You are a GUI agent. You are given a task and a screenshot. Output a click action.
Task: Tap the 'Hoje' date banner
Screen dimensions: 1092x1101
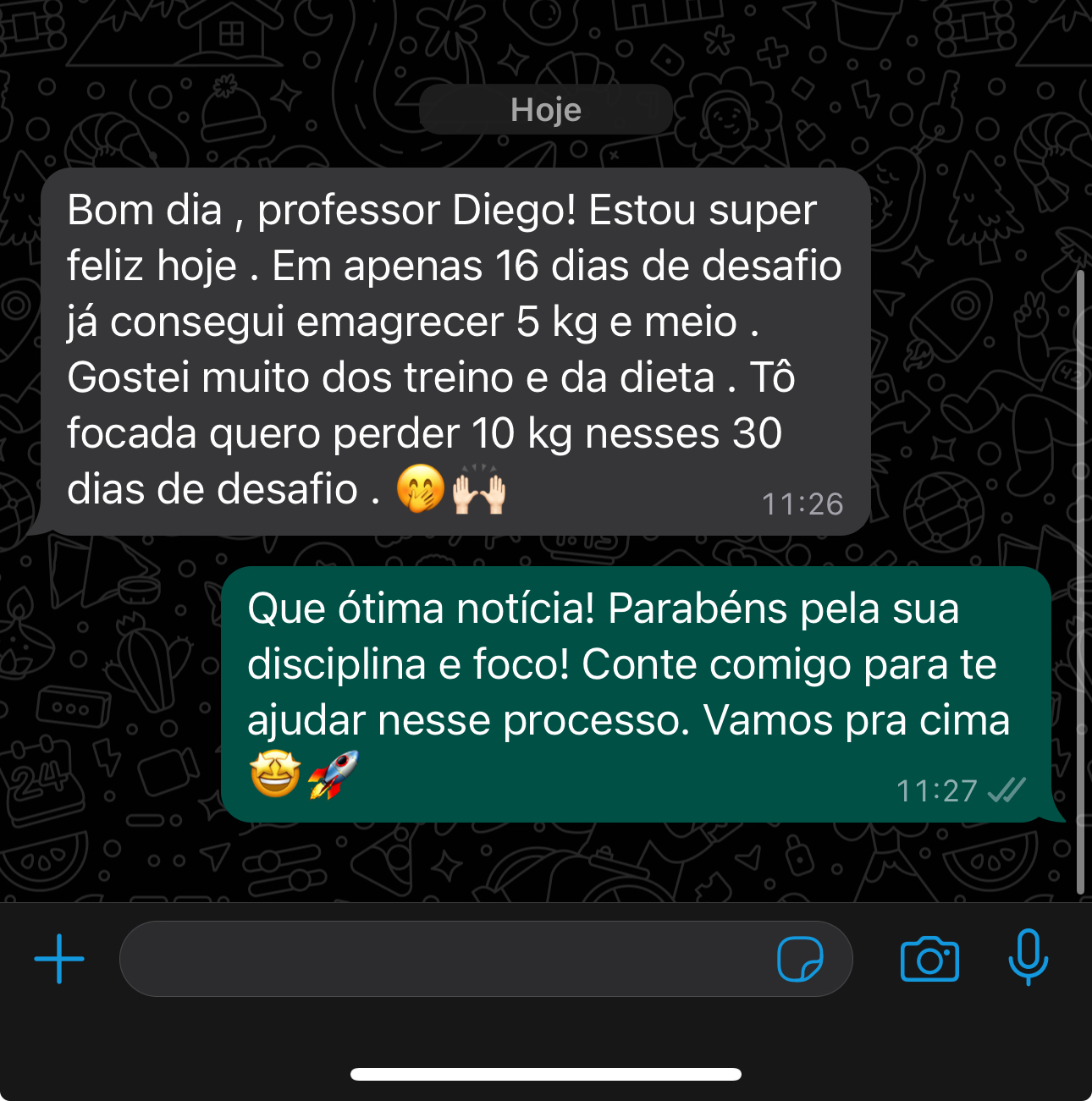coord(545,109)
